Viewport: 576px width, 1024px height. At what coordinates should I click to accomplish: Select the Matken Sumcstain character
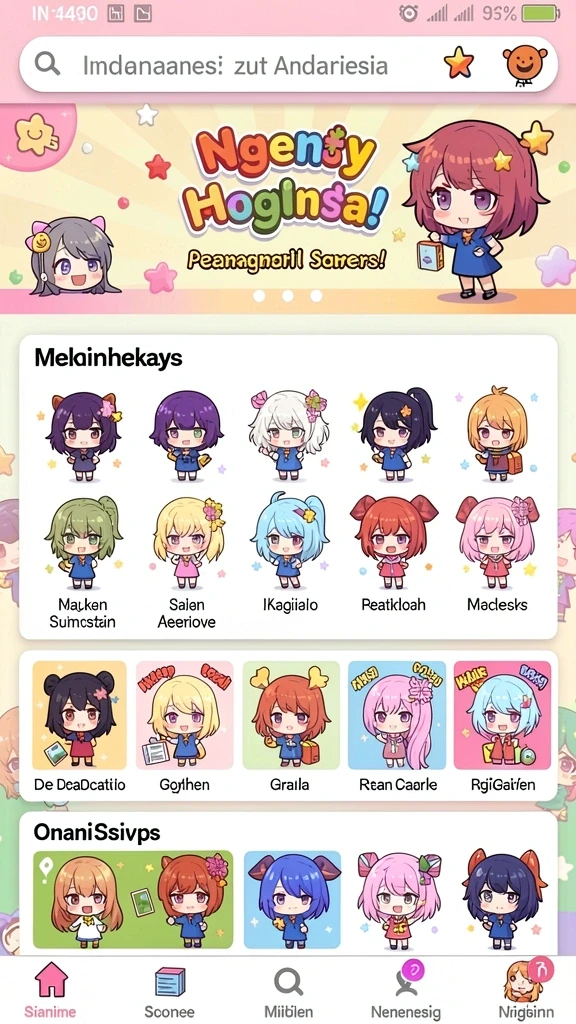(82, 562)
